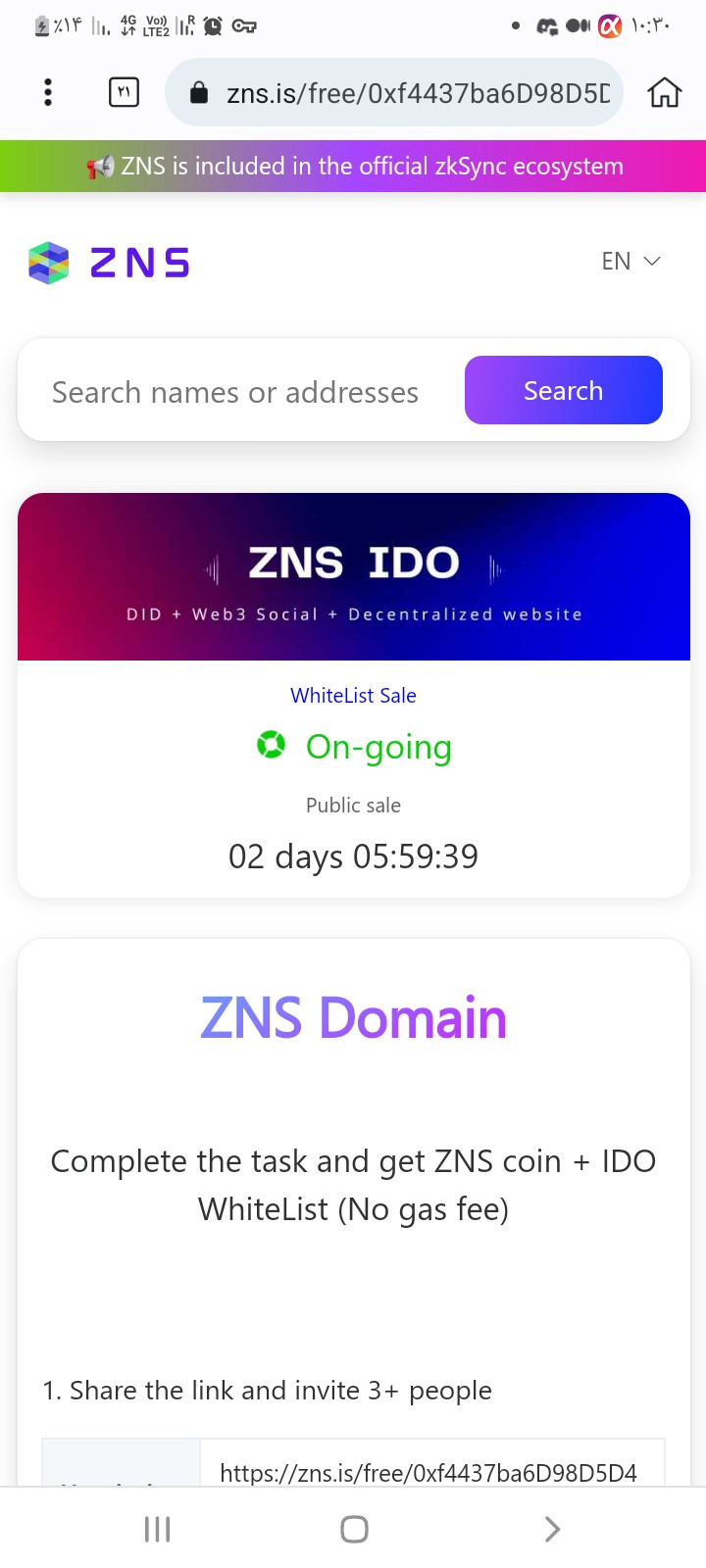Open the recent apps view
Image resolution: width=706 pixels, height=1568 pixels.
point(158,1529)
